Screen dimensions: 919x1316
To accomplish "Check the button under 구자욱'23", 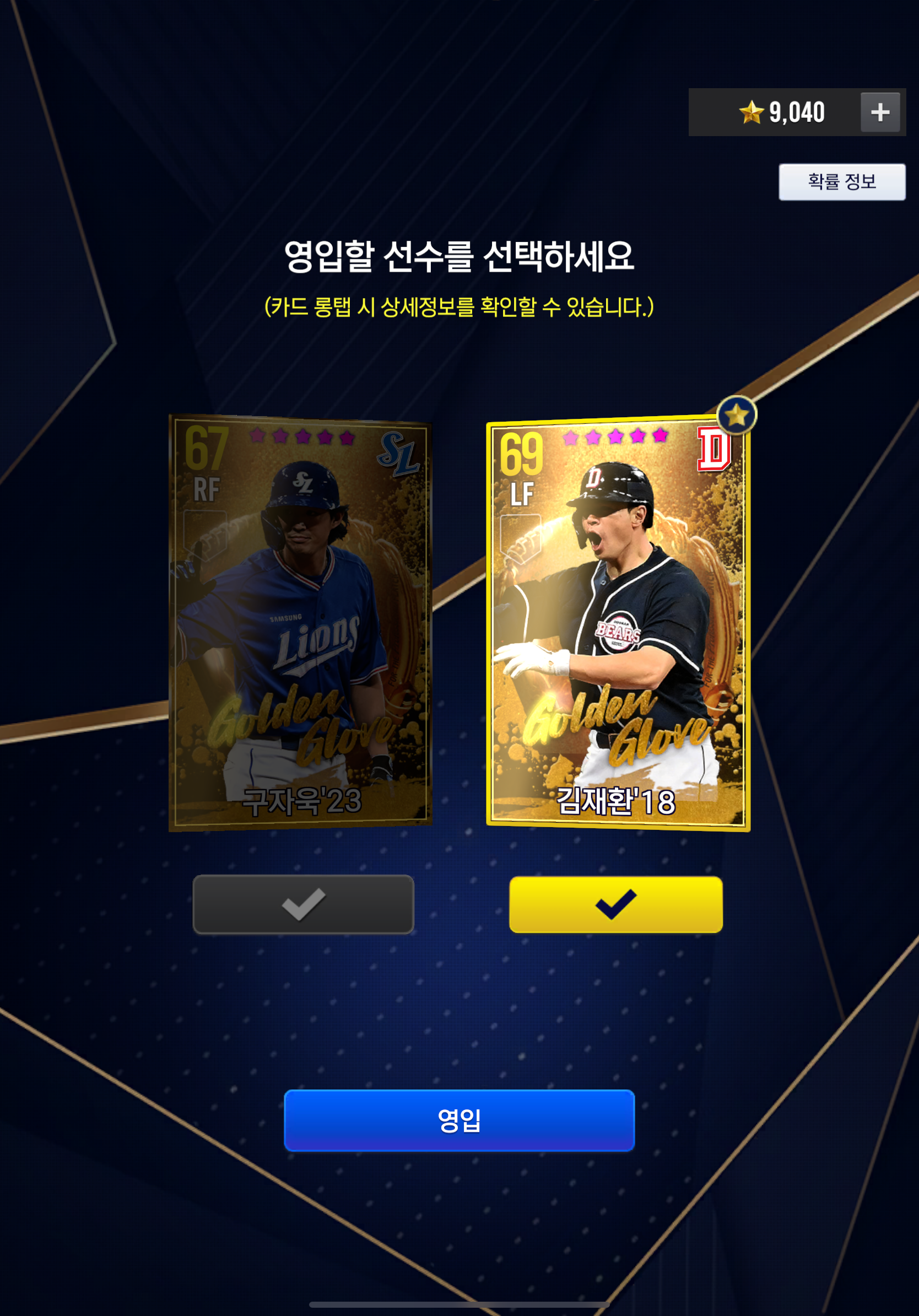I will coord(303,904).
